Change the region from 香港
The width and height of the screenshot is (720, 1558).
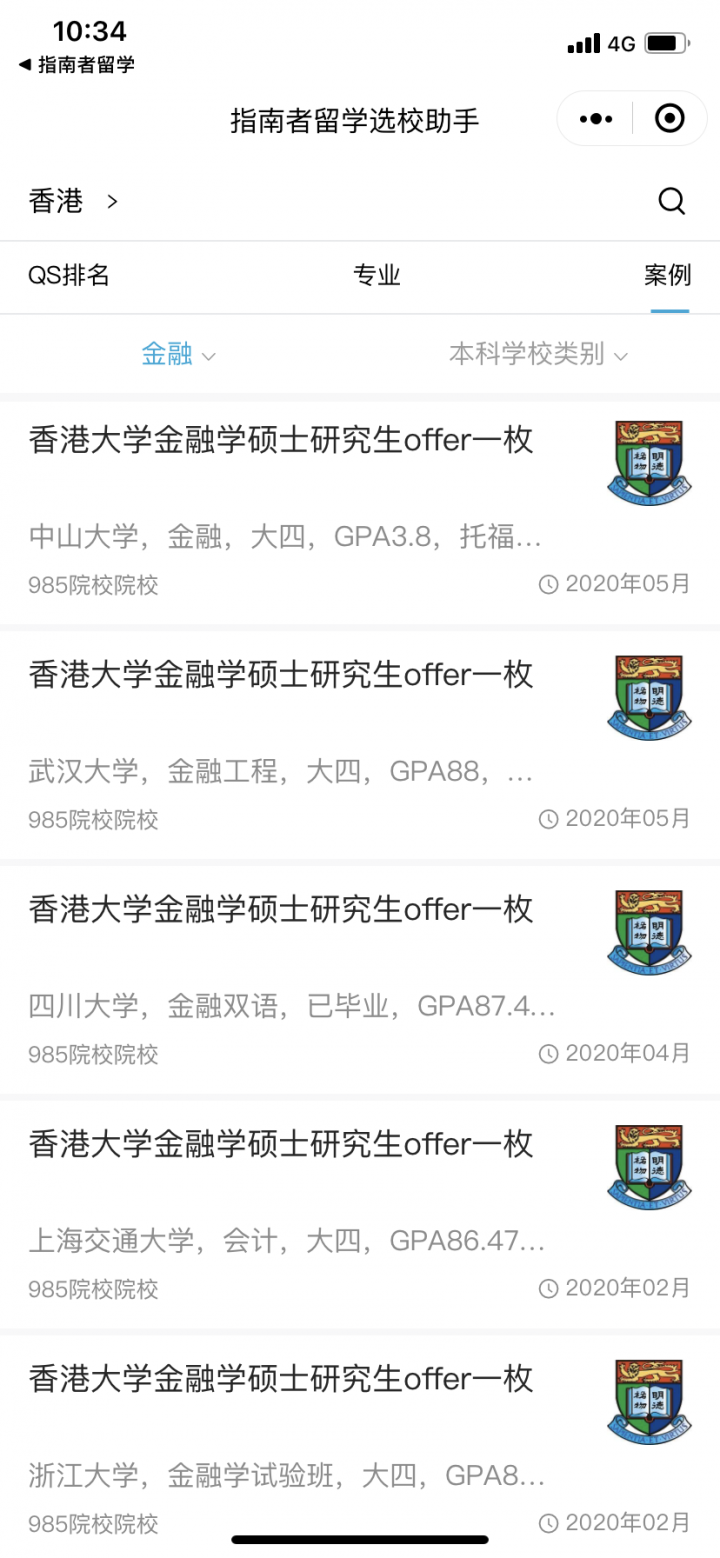[73, 201]
